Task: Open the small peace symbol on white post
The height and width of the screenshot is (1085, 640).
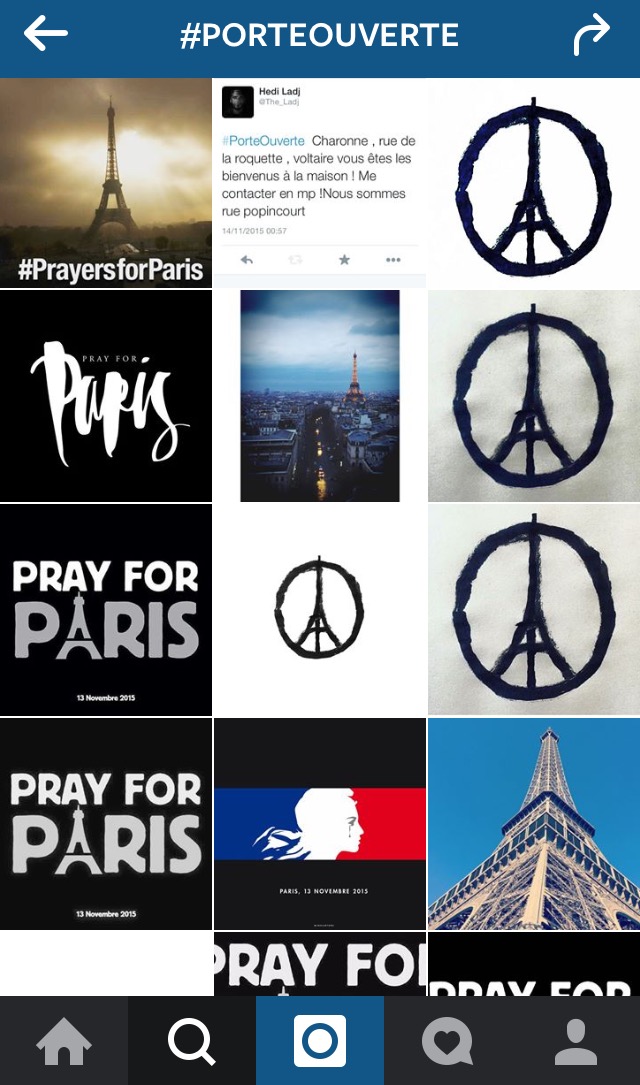Action: pyautogui.click(x=320, y=609)
